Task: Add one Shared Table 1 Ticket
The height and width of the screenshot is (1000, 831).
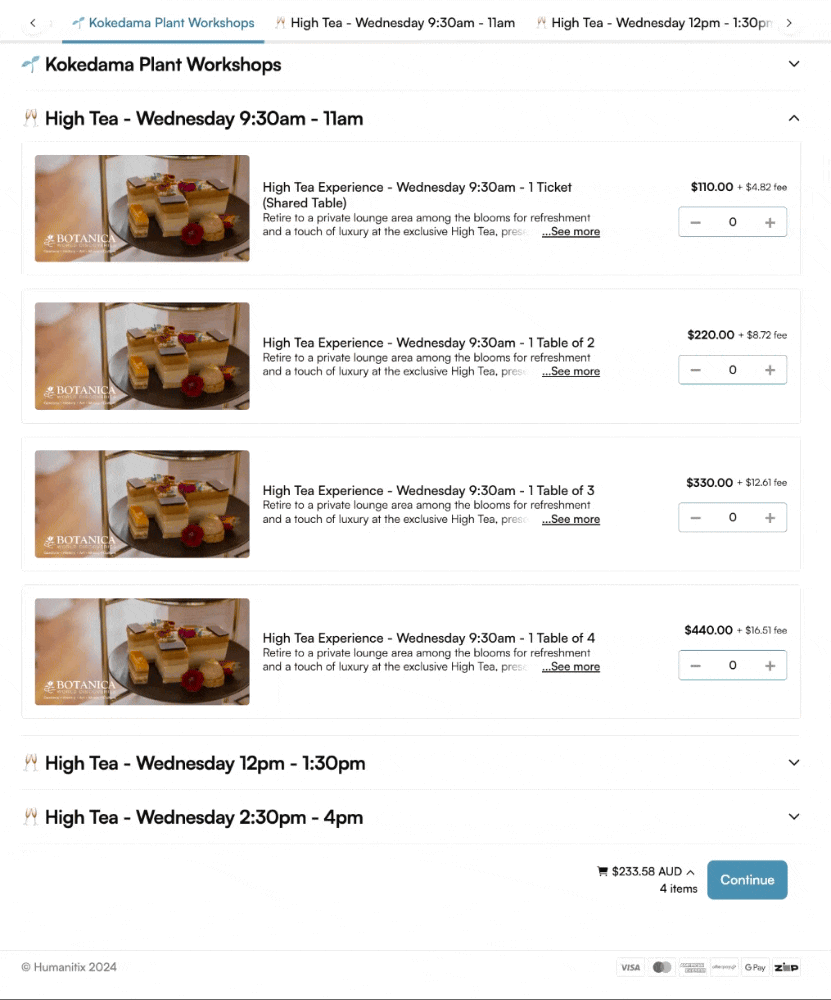Action: (769, 222)
